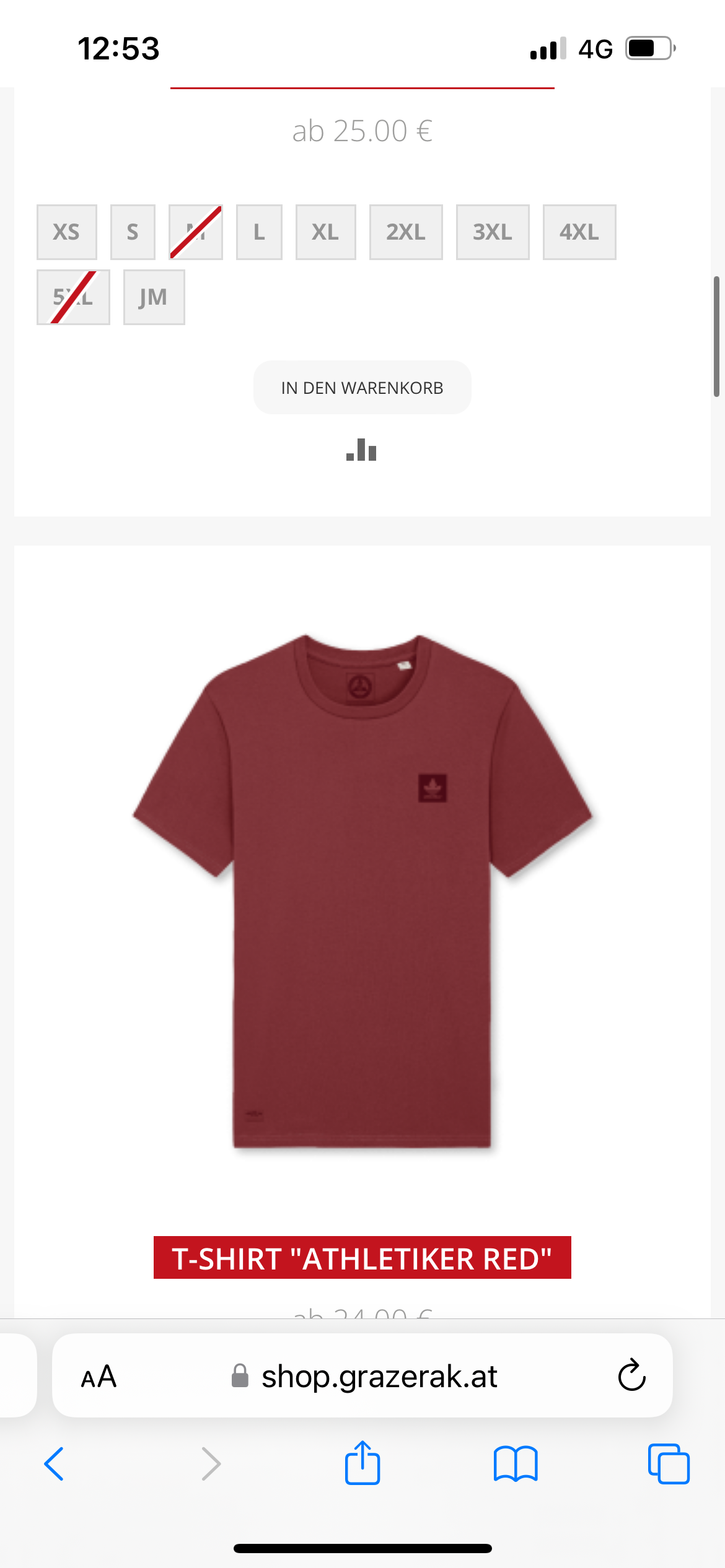
Task: Tap In den Warenkorb button
Action: [x=362, y=388]
